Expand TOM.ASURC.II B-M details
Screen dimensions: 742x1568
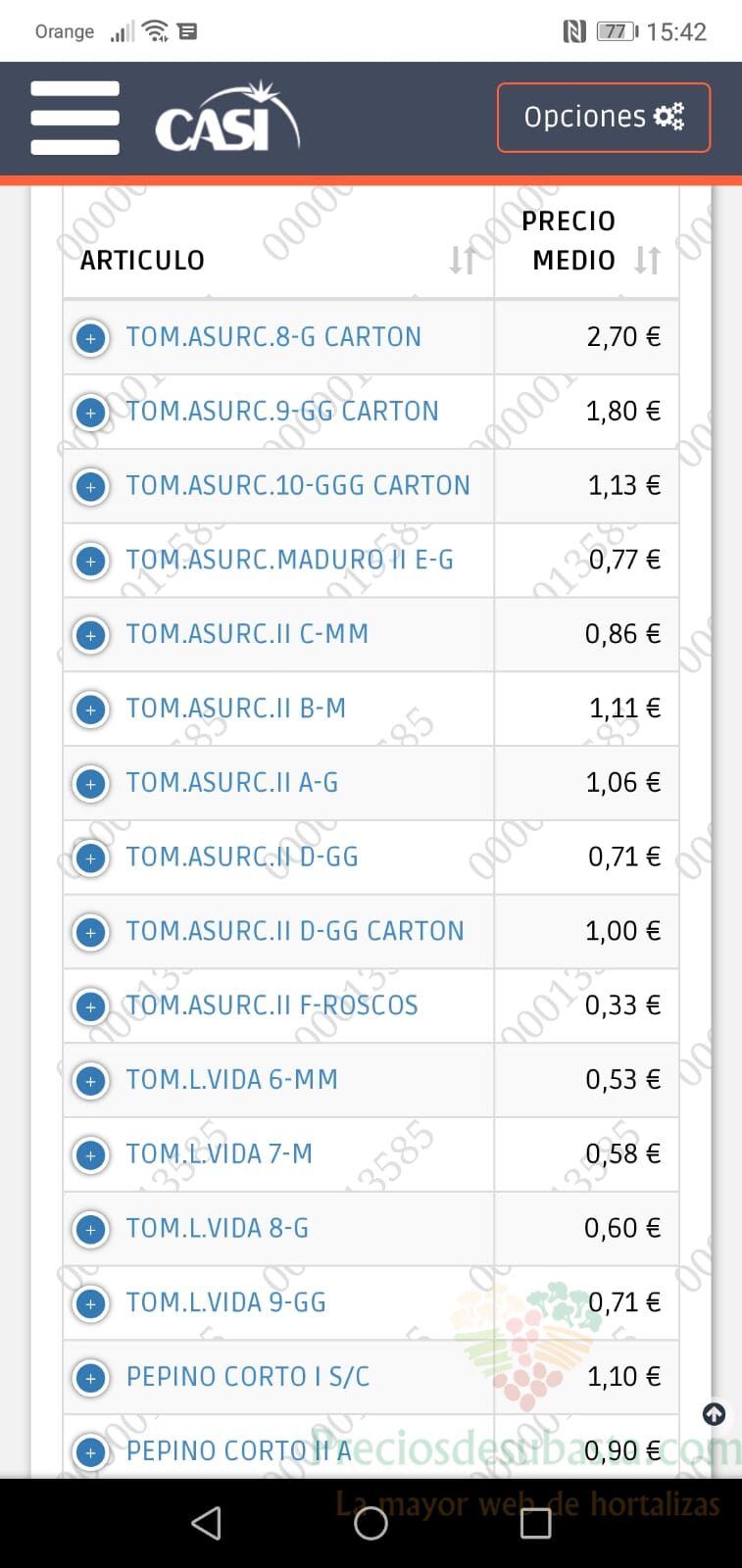[91, 710]
